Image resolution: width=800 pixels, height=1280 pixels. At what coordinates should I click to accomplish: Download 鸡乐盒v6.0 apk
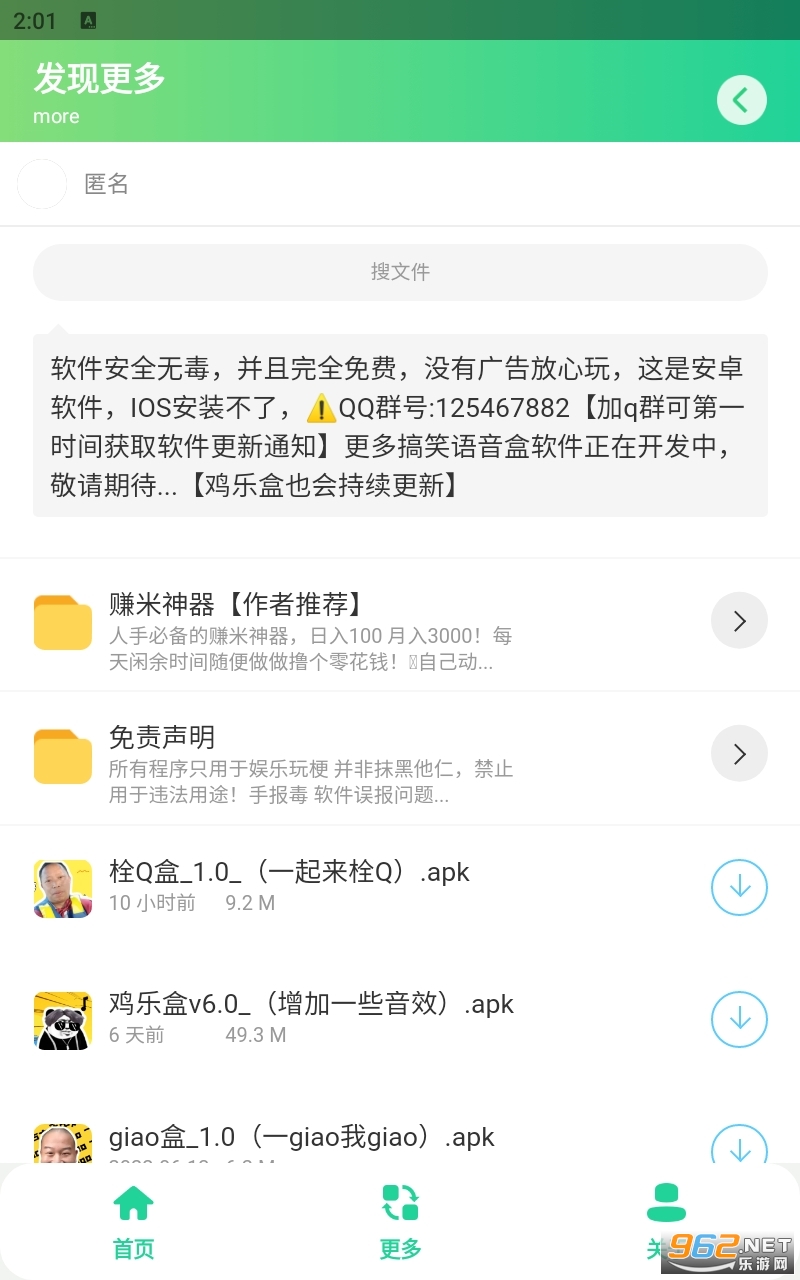[739, 1019]
